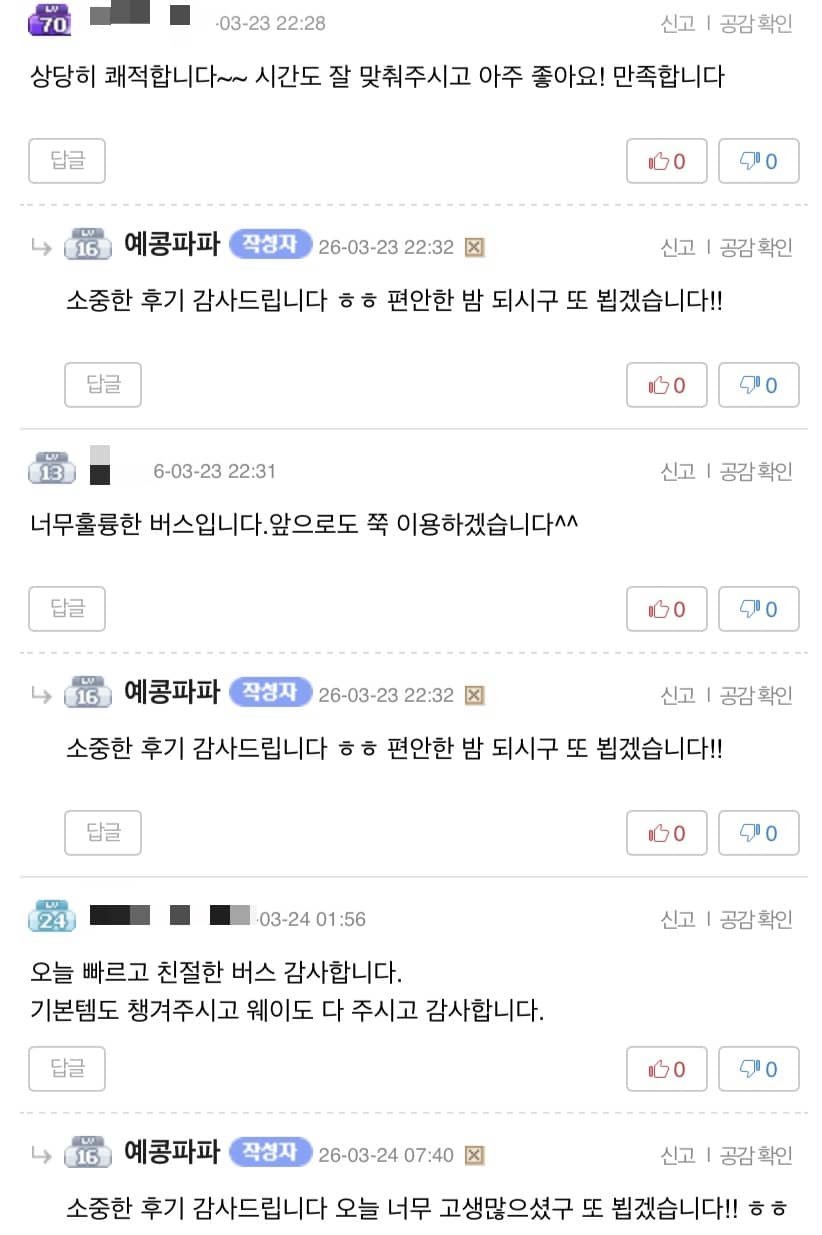Report the 오늘 빠르고 친절한 버스 comment
This screenshot has width=822, height=1235.
coord(677,919)
